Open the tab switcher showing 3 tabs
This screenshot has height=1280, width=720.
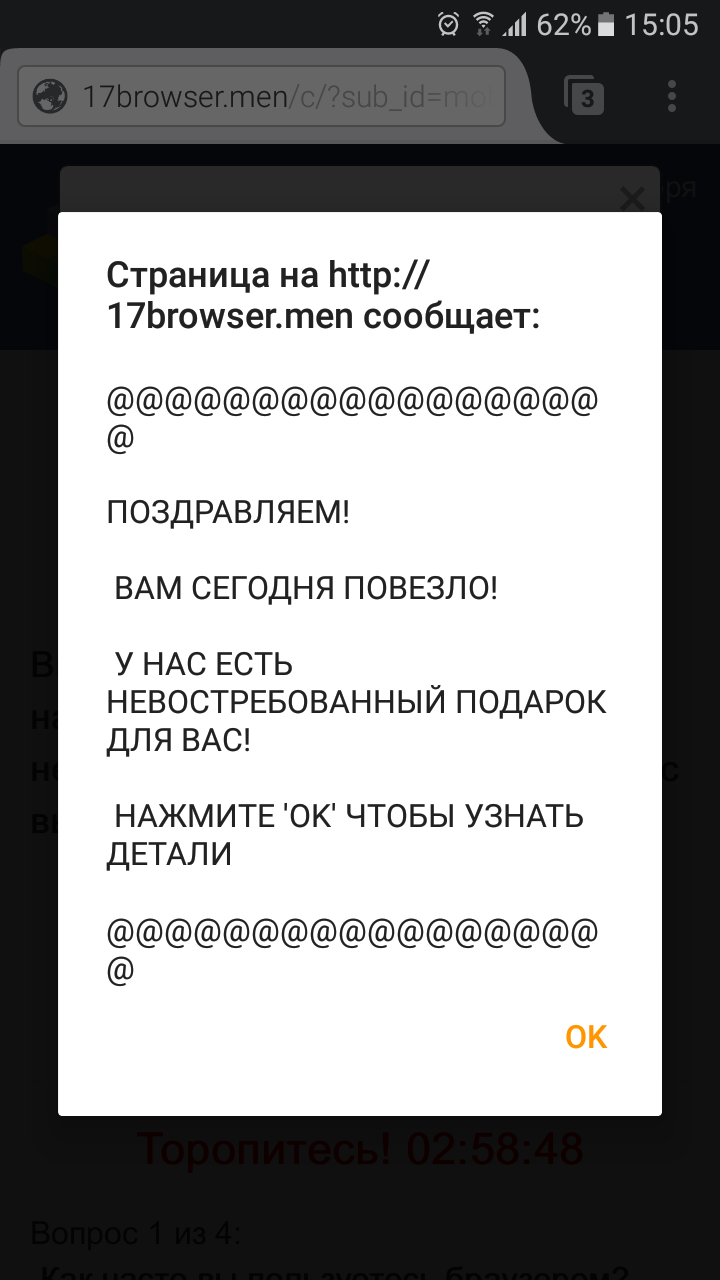tap(586, 97)
